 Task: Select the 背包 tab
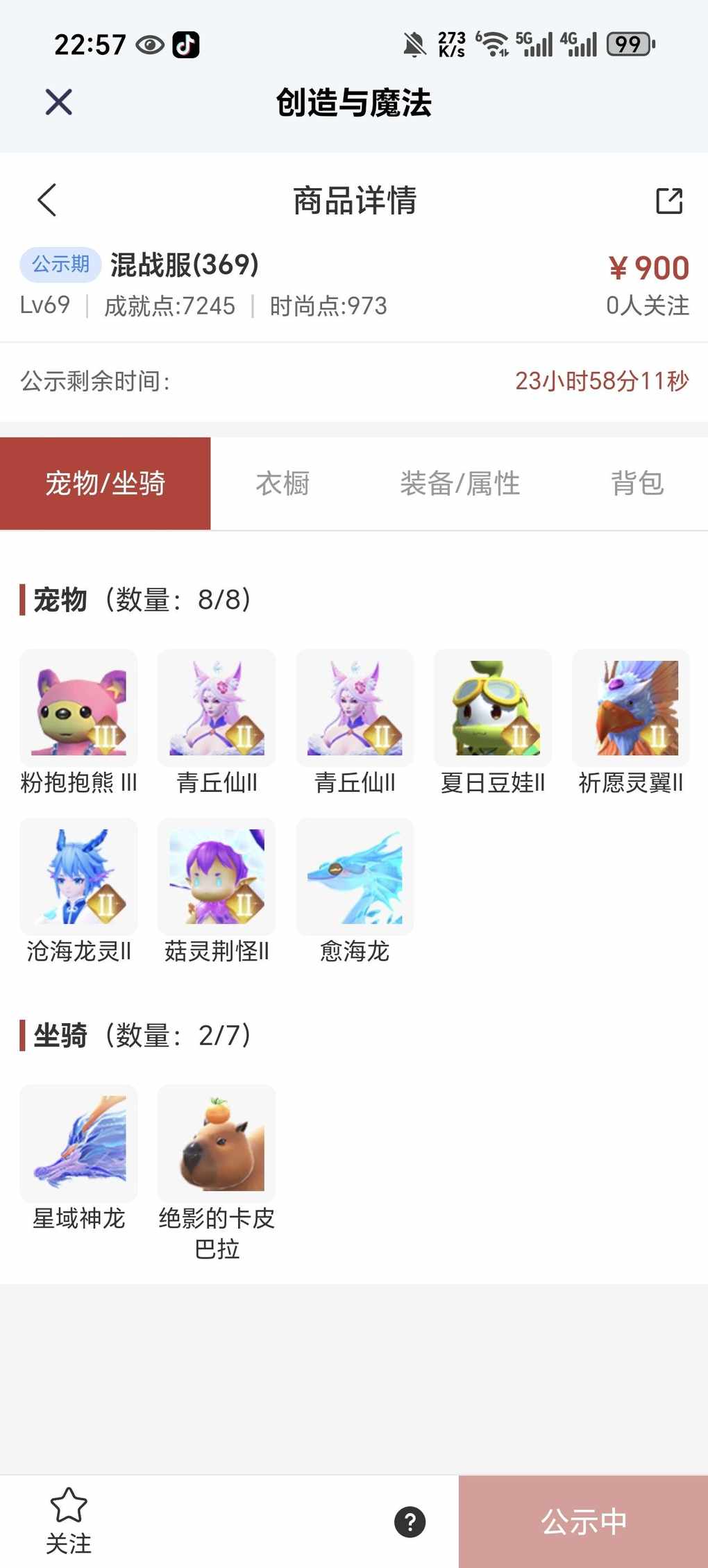tap(637, 483)
